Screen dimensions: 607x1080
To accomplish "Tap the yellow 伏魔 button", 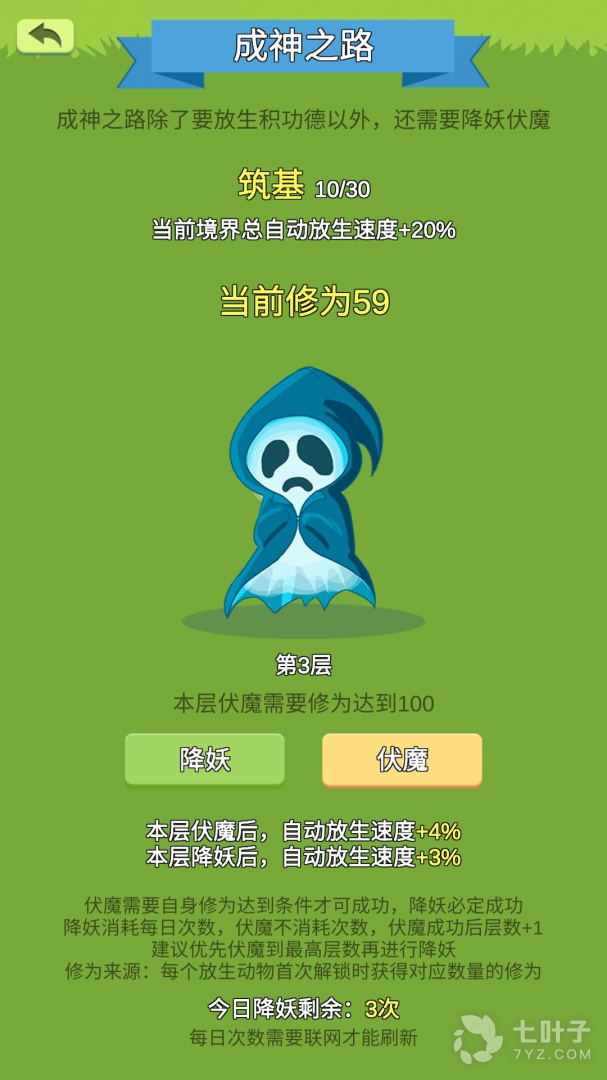I will click(x=402, y=759).
